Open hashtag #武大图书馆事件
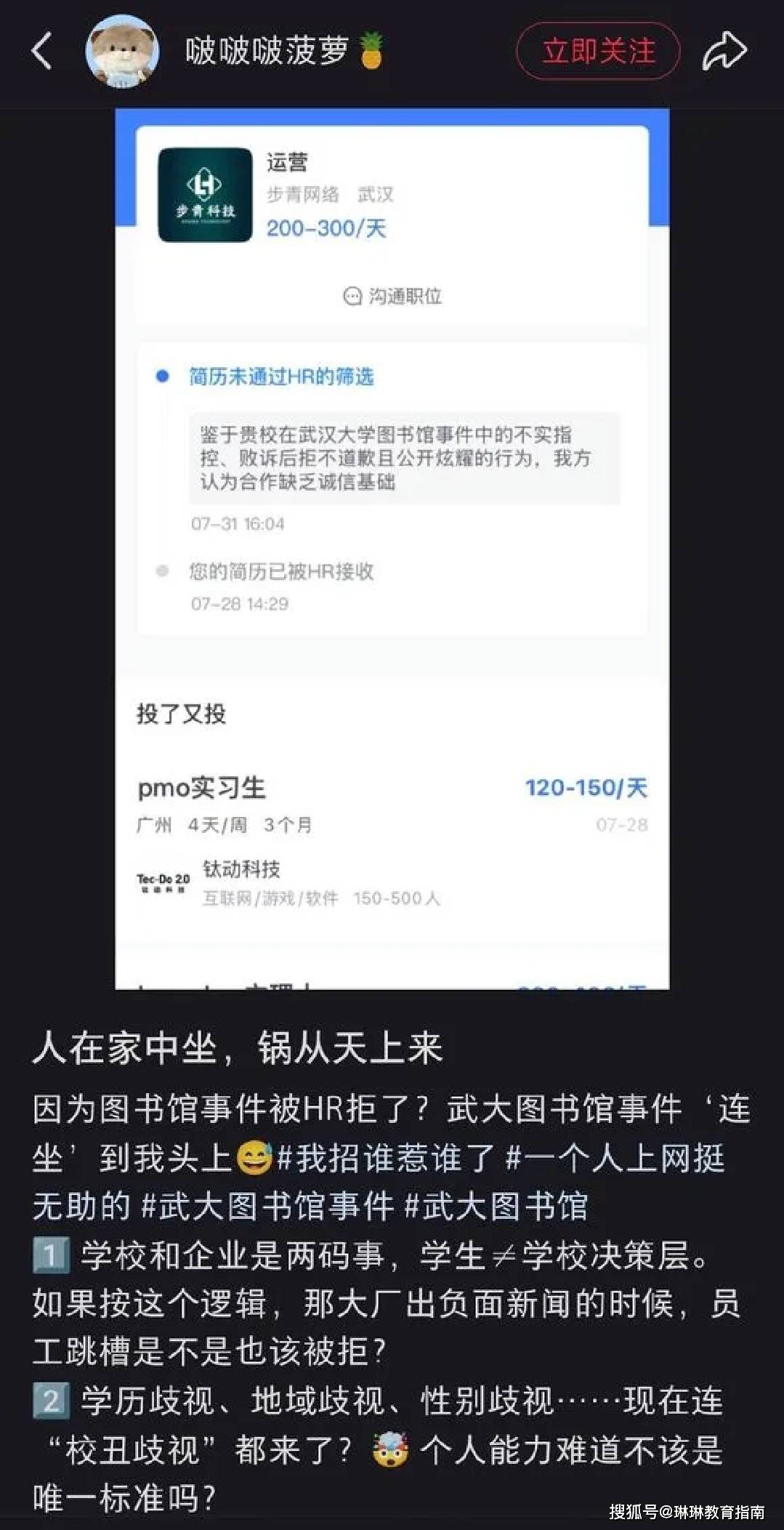The image size is (784, 1530). 267,1206
